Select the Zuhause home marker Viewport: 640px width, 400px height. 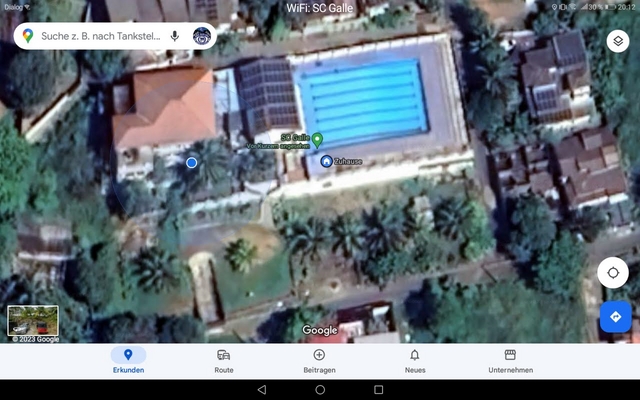326,161
